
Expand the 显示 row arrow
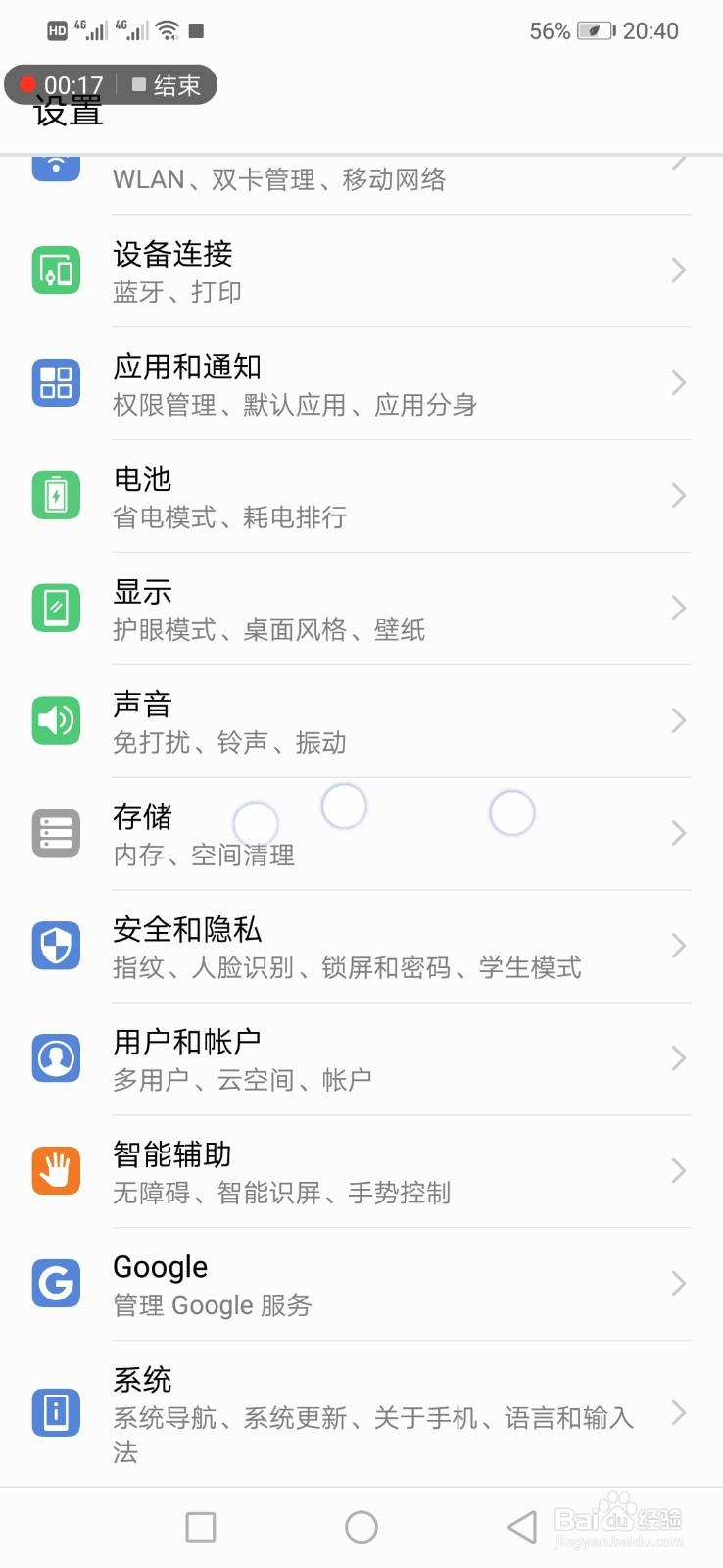tap(678, 608)
